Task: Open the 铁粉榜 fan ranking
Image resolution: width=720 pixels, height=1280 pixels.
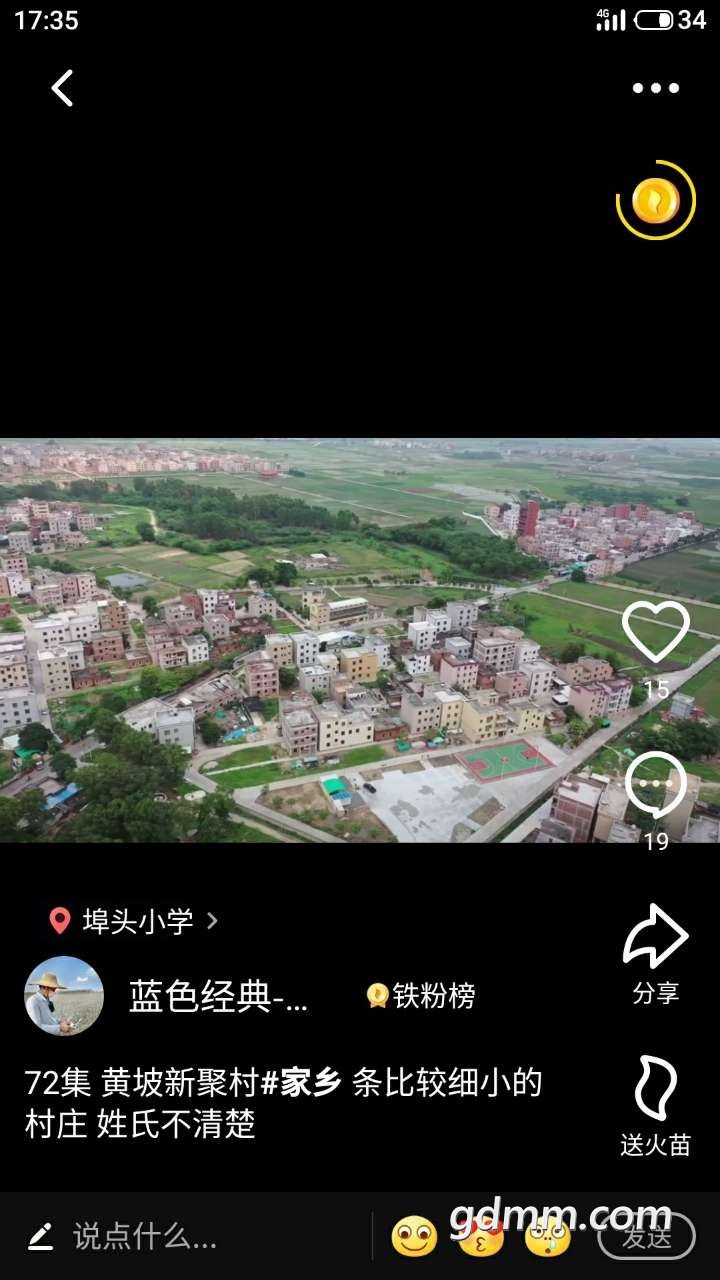Action: 421,996
